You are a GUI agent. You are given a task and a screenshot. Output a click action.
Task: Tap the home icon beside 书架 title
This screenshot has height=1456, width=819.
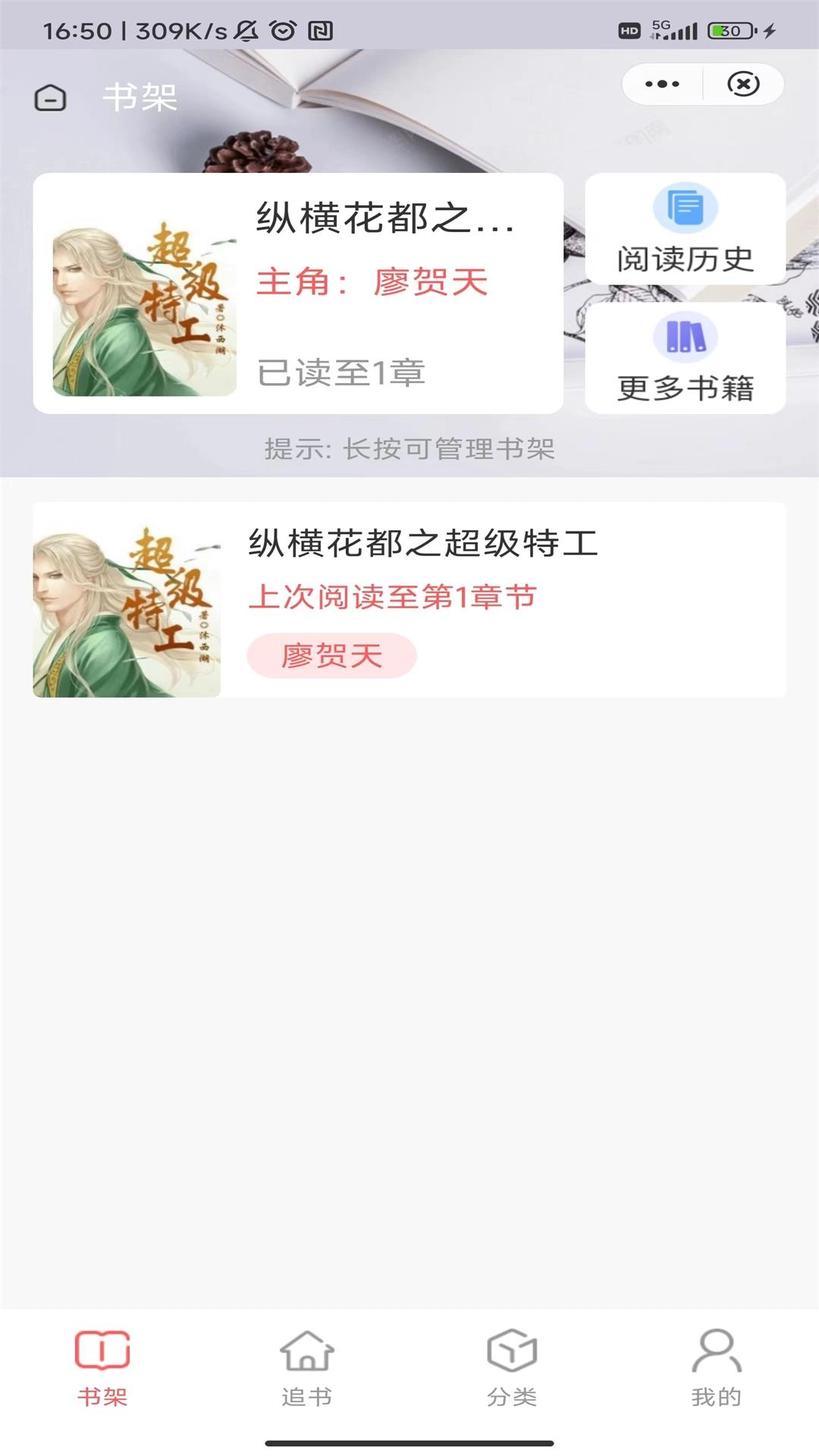50,98
